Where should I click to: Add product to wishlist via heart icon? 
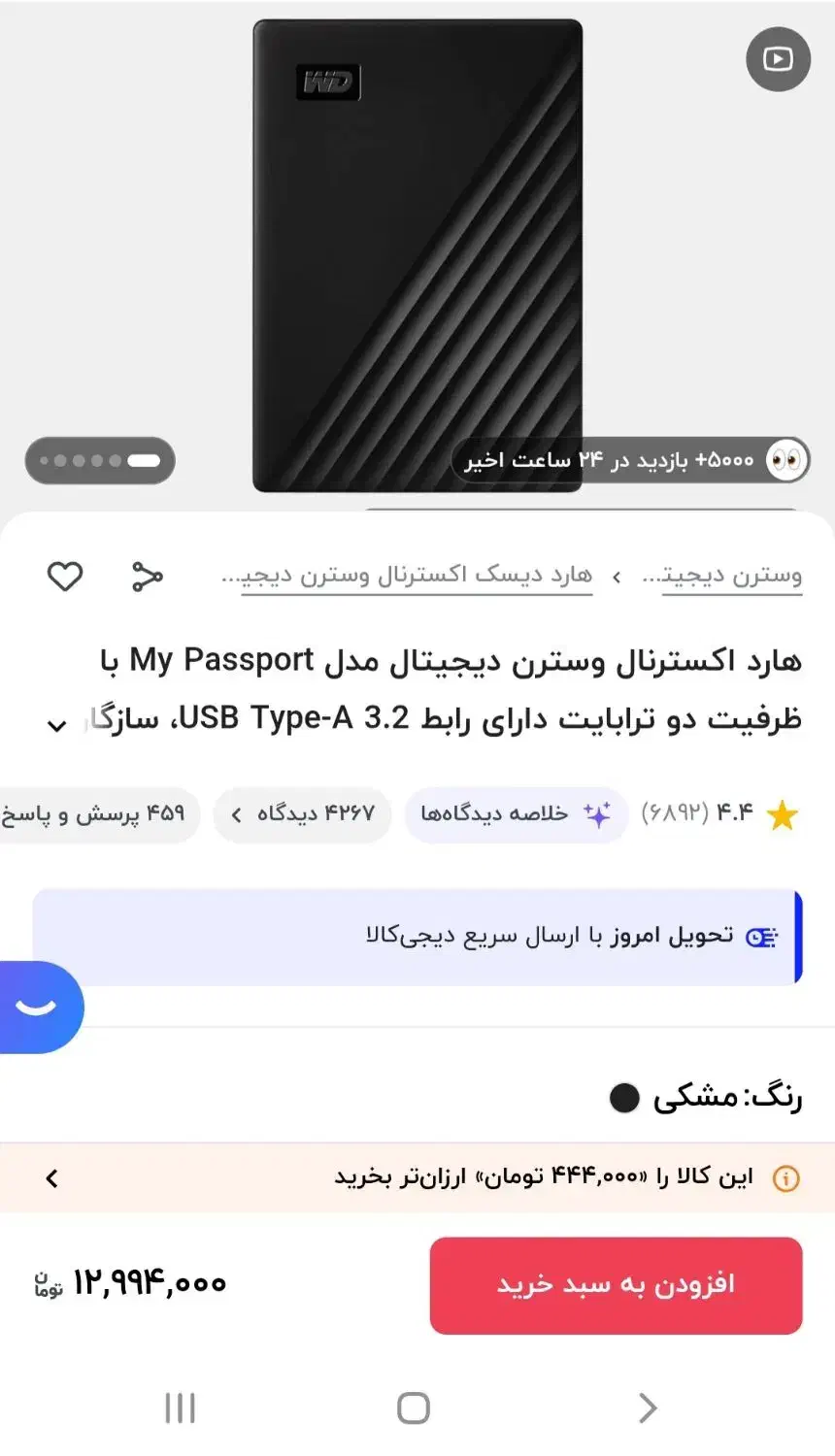tap(64, 576)
